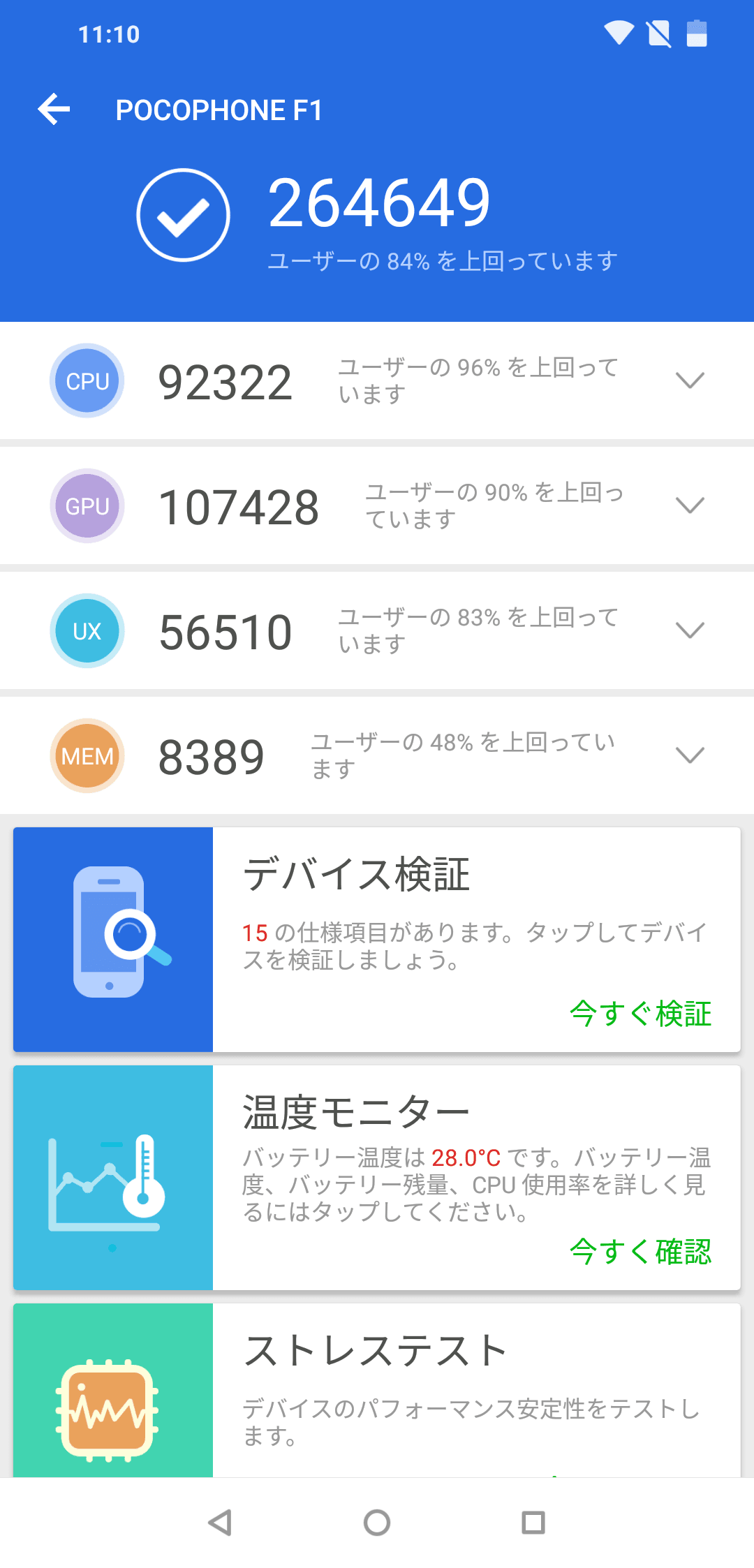Go to the system home screen
This screenshot has width=754, height=1568.
point(377,1523)
